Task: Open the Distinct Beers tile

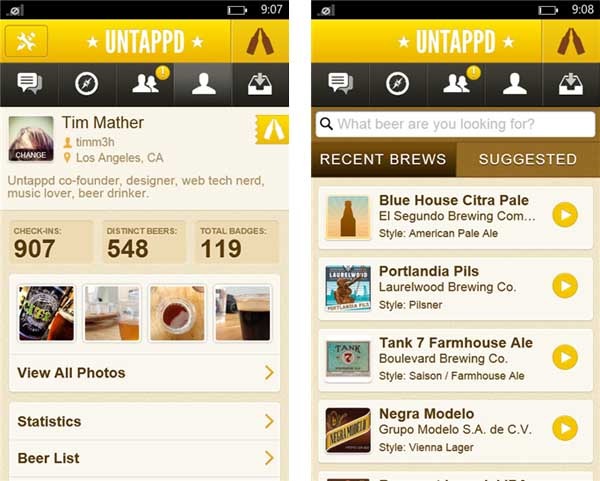Action: 143,242
